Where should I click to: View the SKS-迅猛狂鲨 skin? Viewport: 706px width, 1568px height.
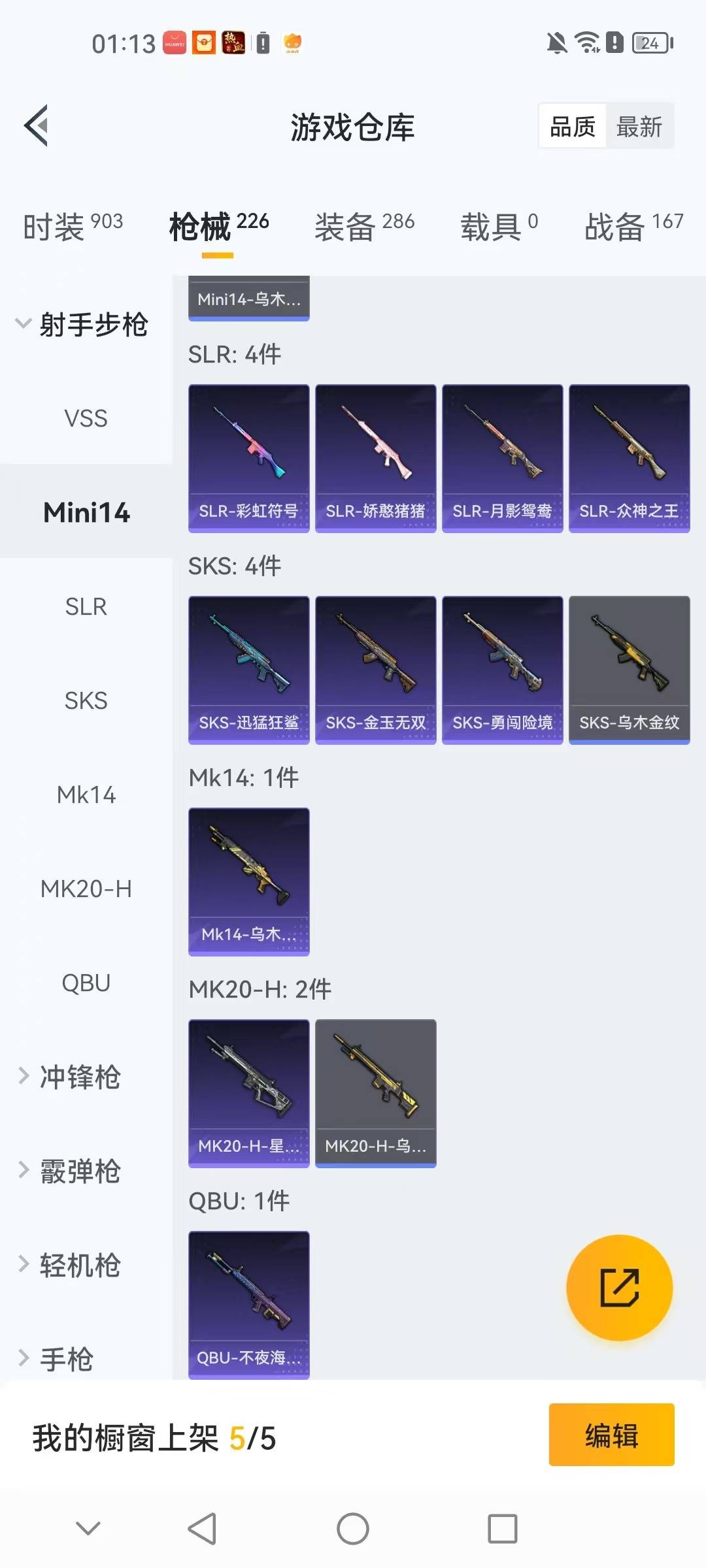click(248, 669)
